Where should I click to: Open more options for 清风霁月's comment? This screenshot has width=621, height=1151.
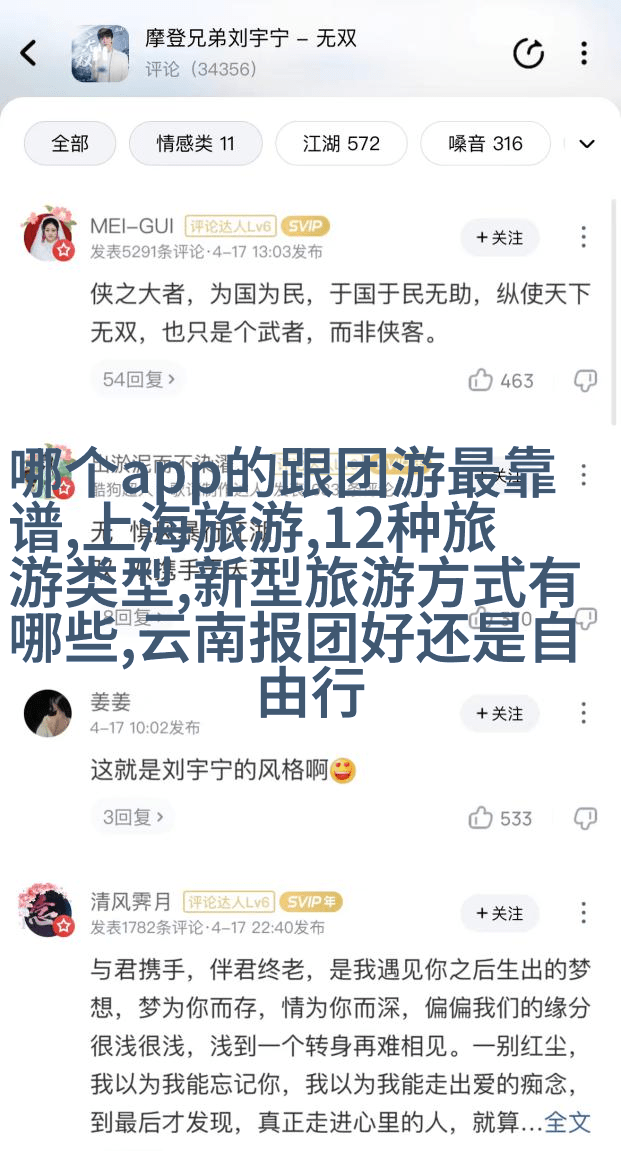click(x=584, y=913)
